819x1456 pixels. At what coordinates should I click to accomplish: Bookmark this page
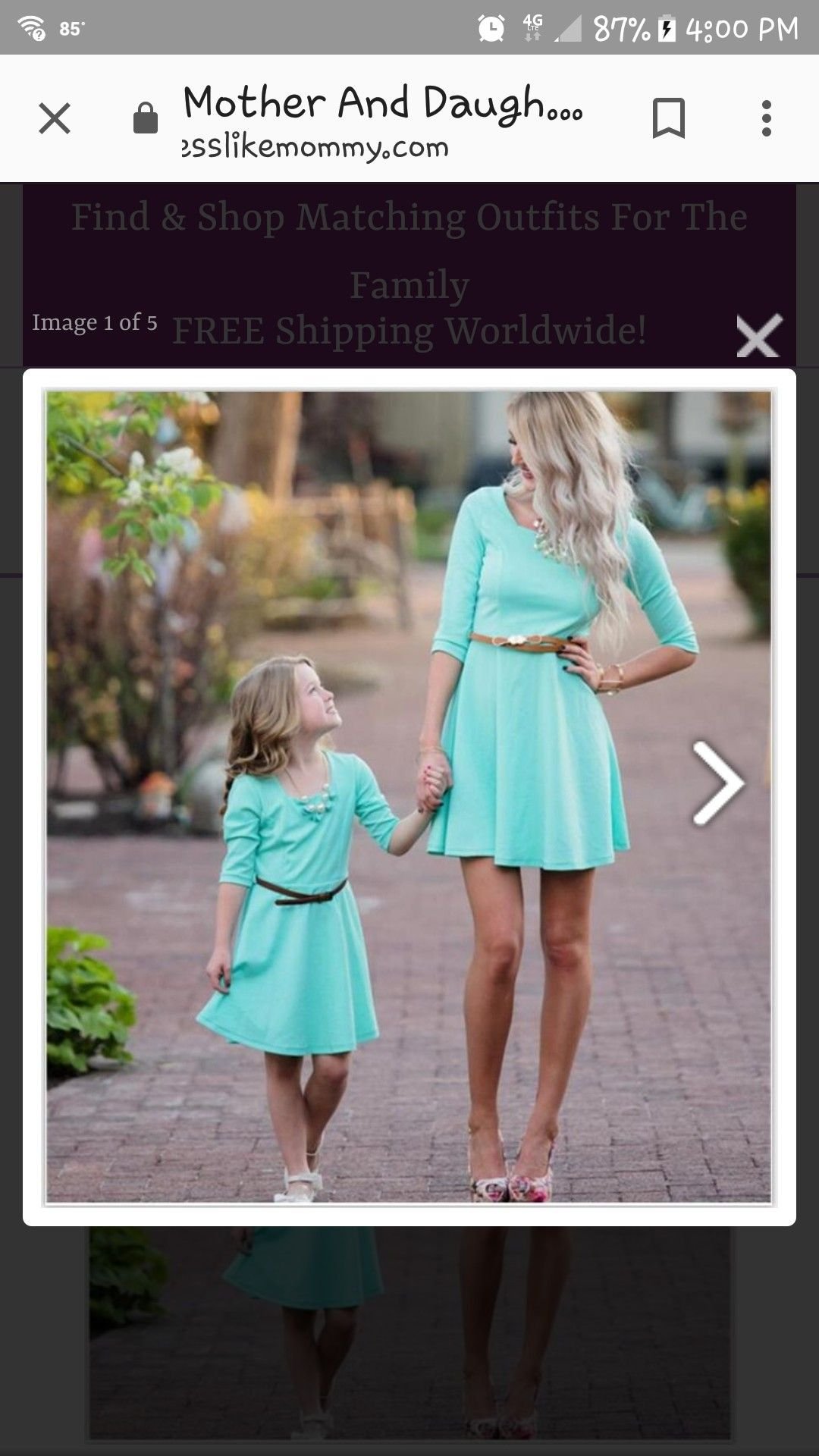pyautogui.click(x=668, y=118)
